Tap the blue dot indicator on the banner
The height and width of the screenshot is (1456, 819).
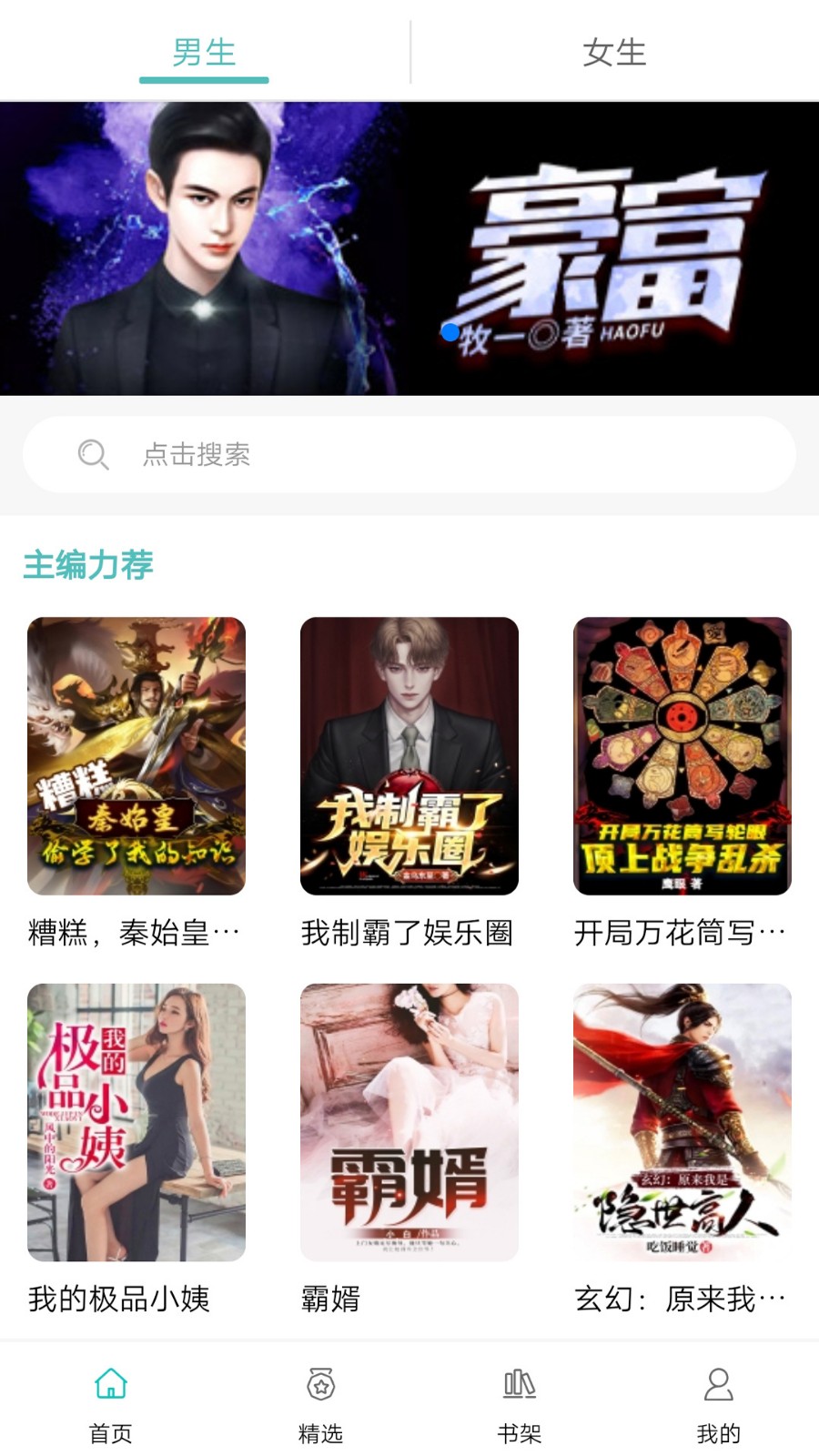450,334
